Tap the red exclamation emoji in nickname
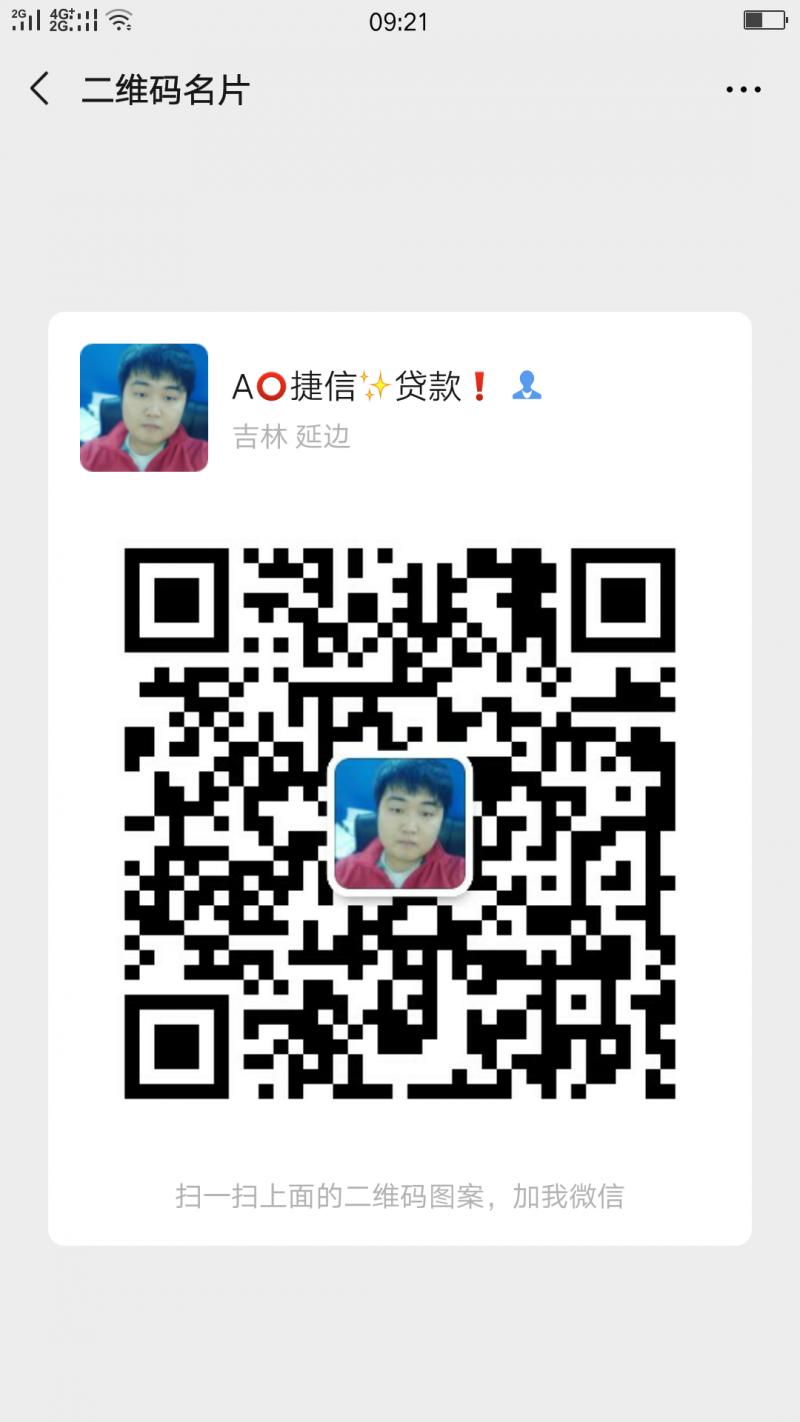This screenshot has height=1422, width=800. pos(478,384)
